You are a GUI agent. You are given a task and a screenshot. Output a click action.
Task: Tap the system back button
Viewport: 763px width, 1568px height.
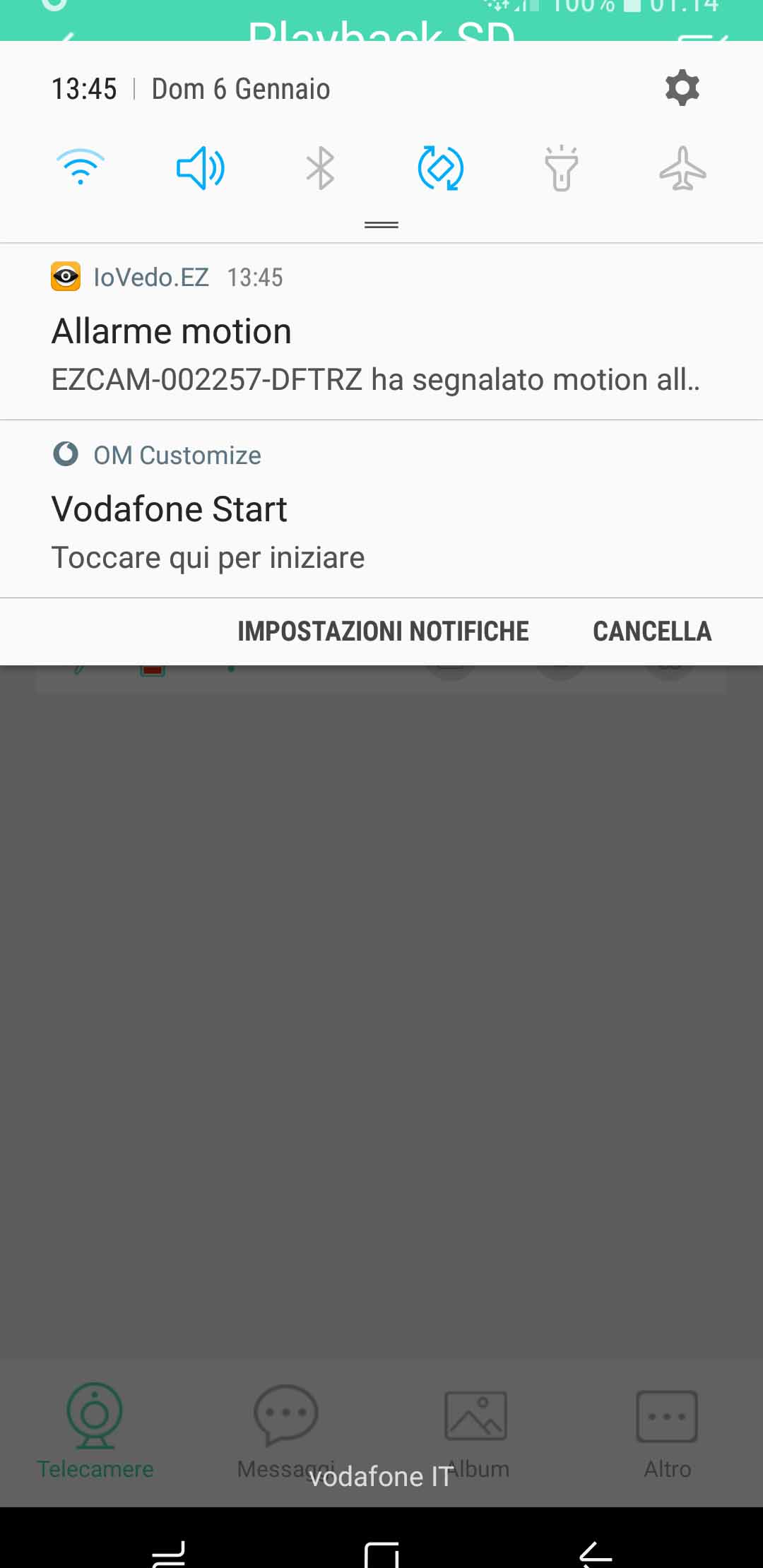tap(595, 1552)
